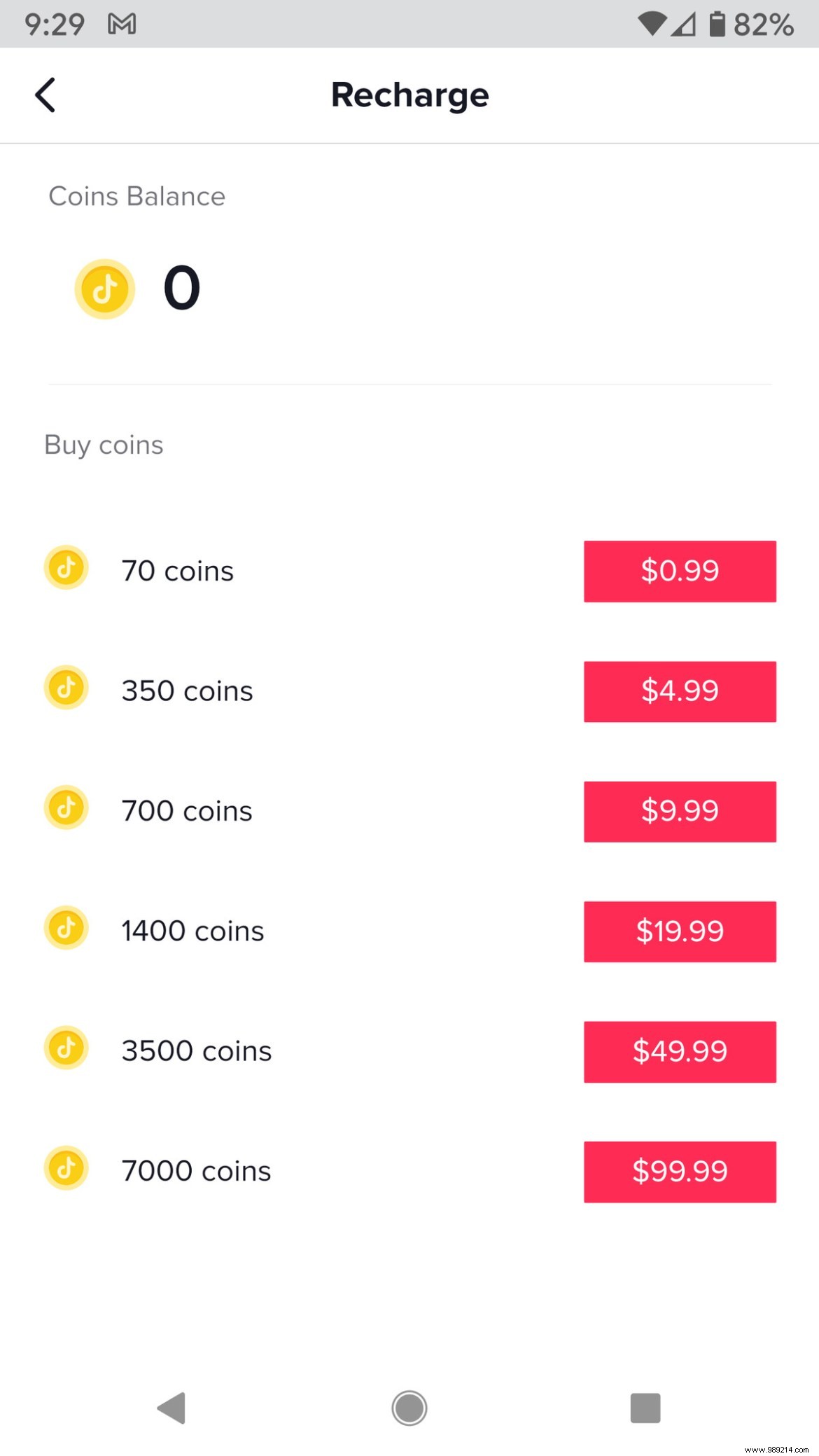This screenshot has width=819, height=1456.
Task: Open the Gmail notification icon
Action: pos(122,22)
